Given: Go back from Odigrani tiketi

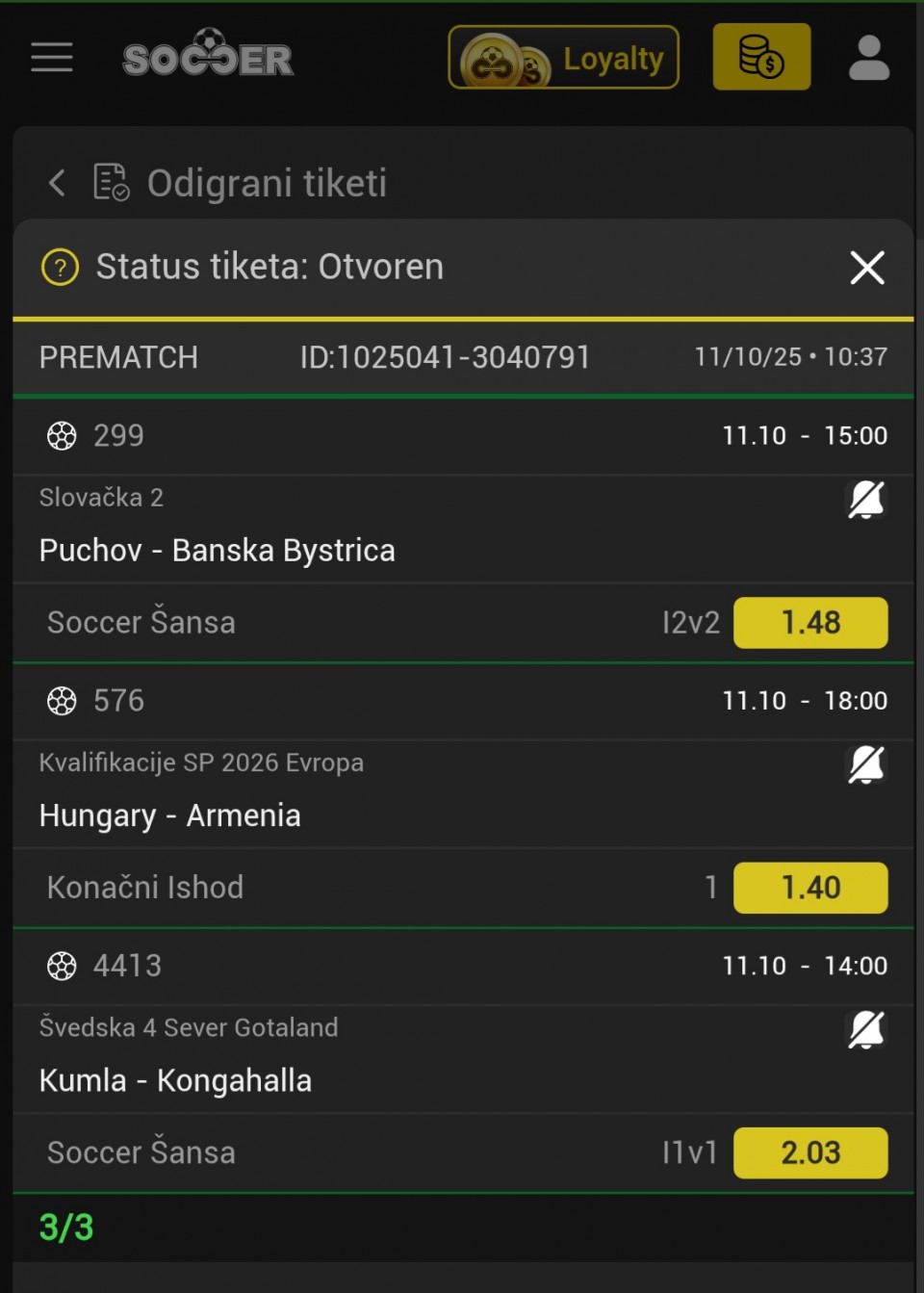Looking at the screenshot, I should 58,183.
